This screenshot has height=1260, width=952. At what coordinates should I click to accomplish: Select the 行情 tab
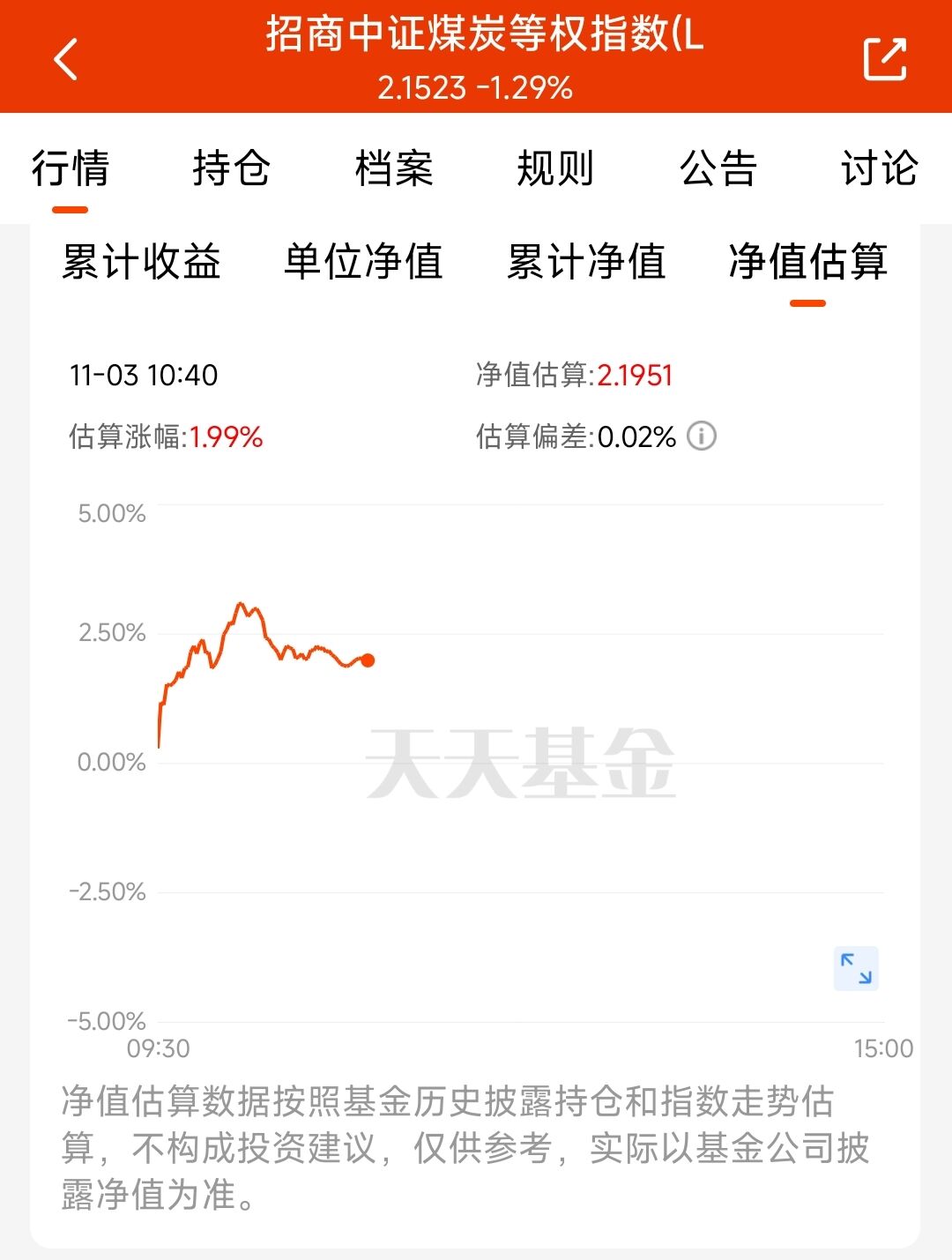[x=71, y=168]
